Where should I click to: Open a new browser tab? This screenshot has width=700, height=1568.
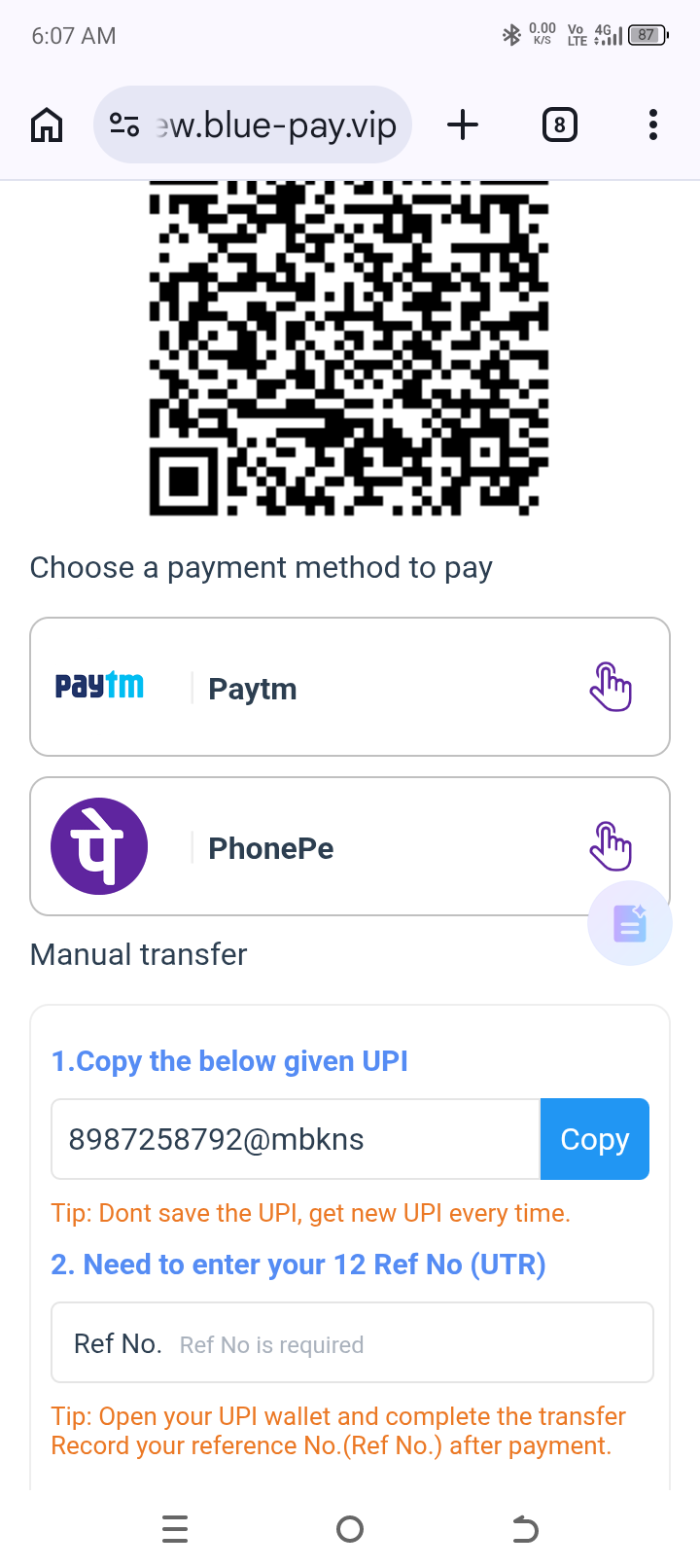[463, 125]
